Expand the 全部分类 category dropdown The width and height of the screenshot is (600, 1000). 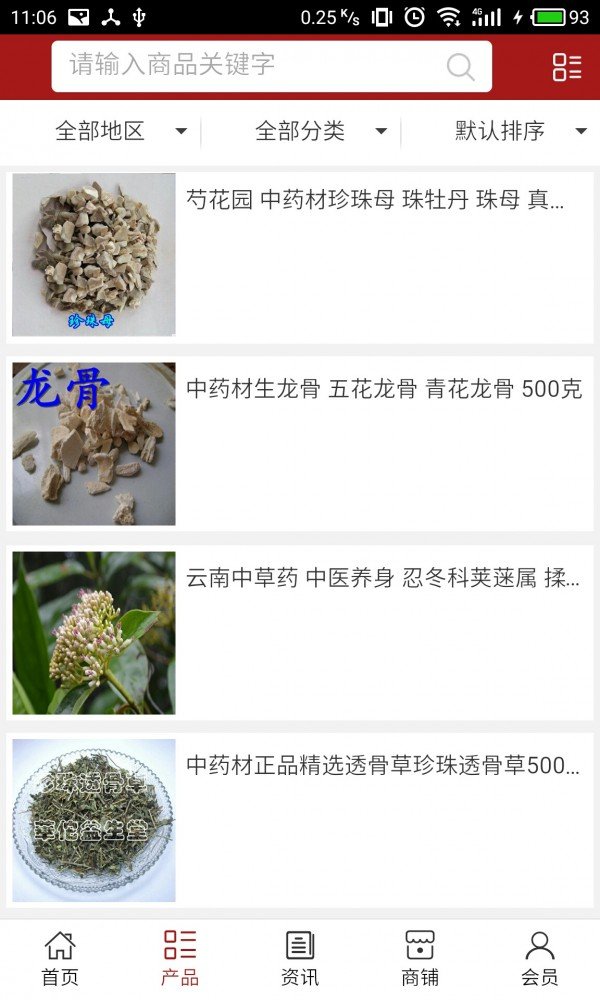click(x=320, y=131)
